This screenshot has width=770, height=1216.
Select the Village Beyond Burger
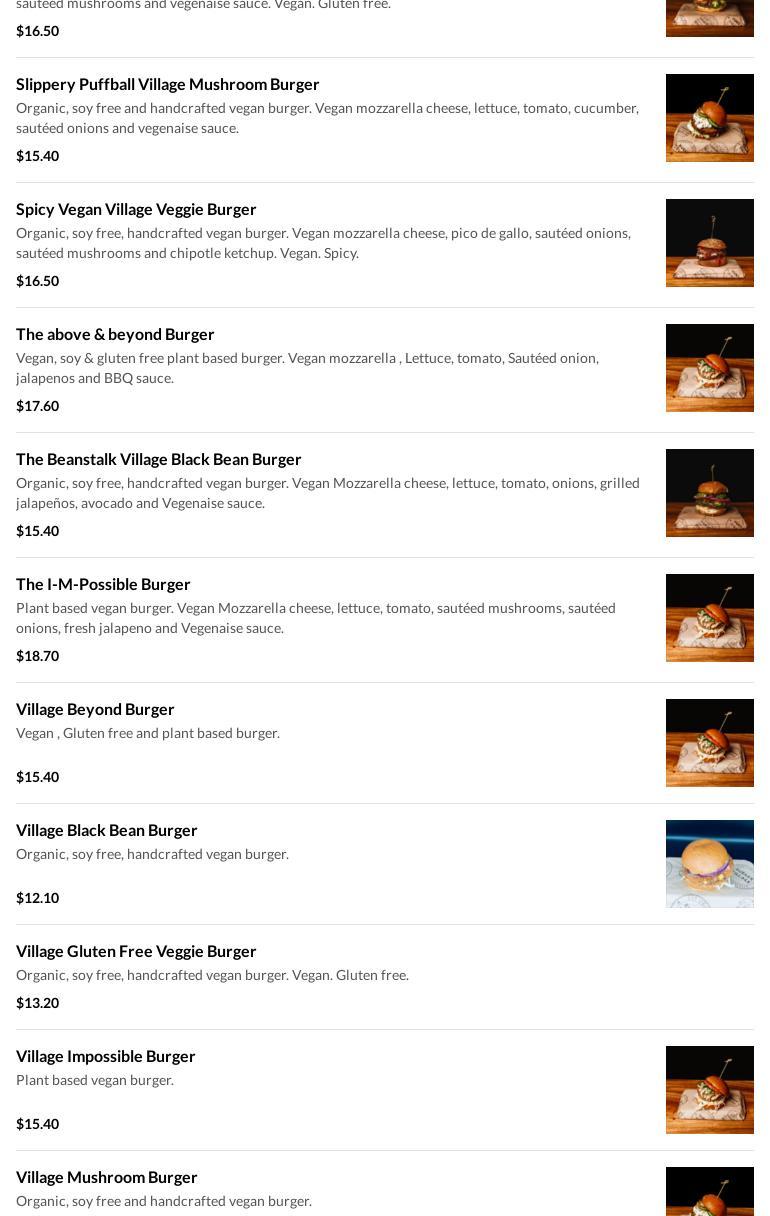(95, 709)
